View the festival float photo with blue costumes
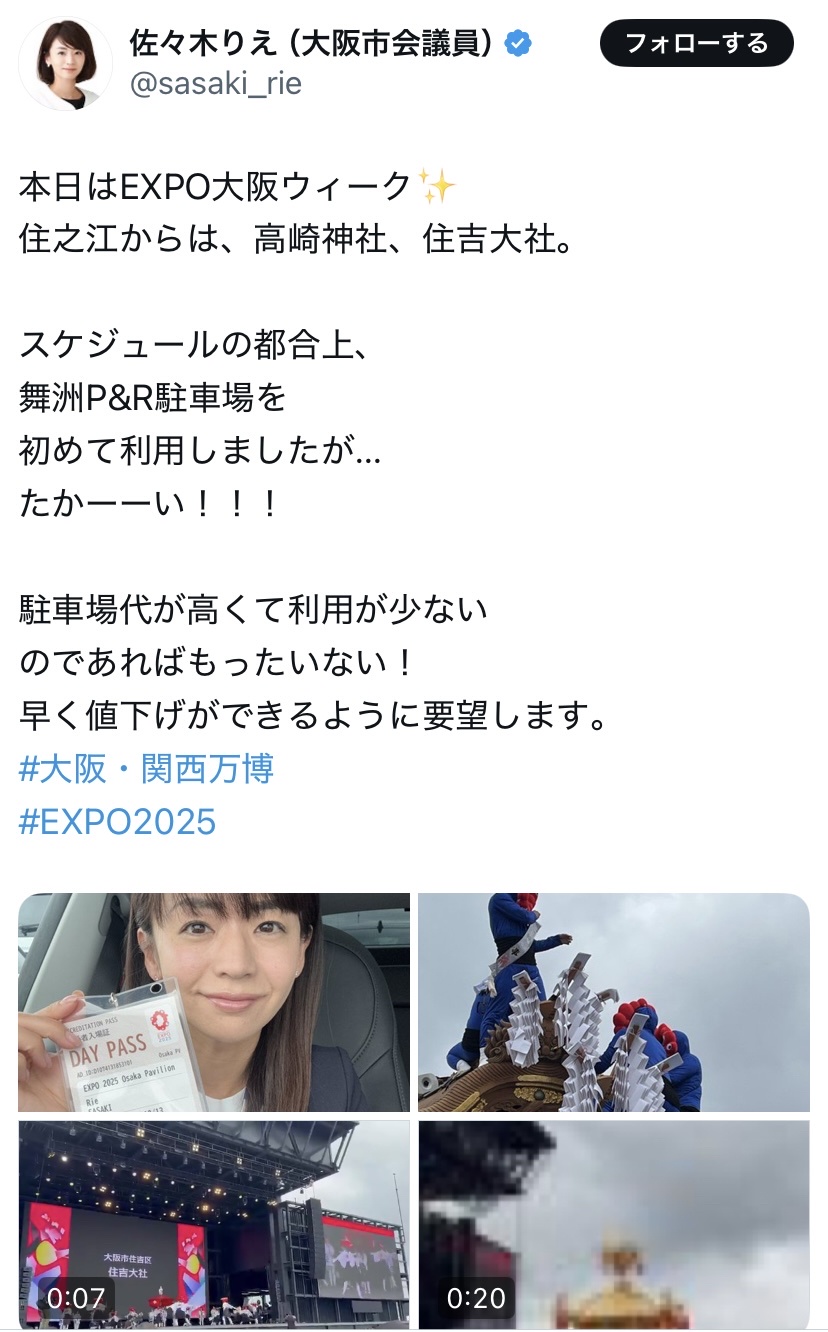The image size is (828, 1332). (613, 1002)
